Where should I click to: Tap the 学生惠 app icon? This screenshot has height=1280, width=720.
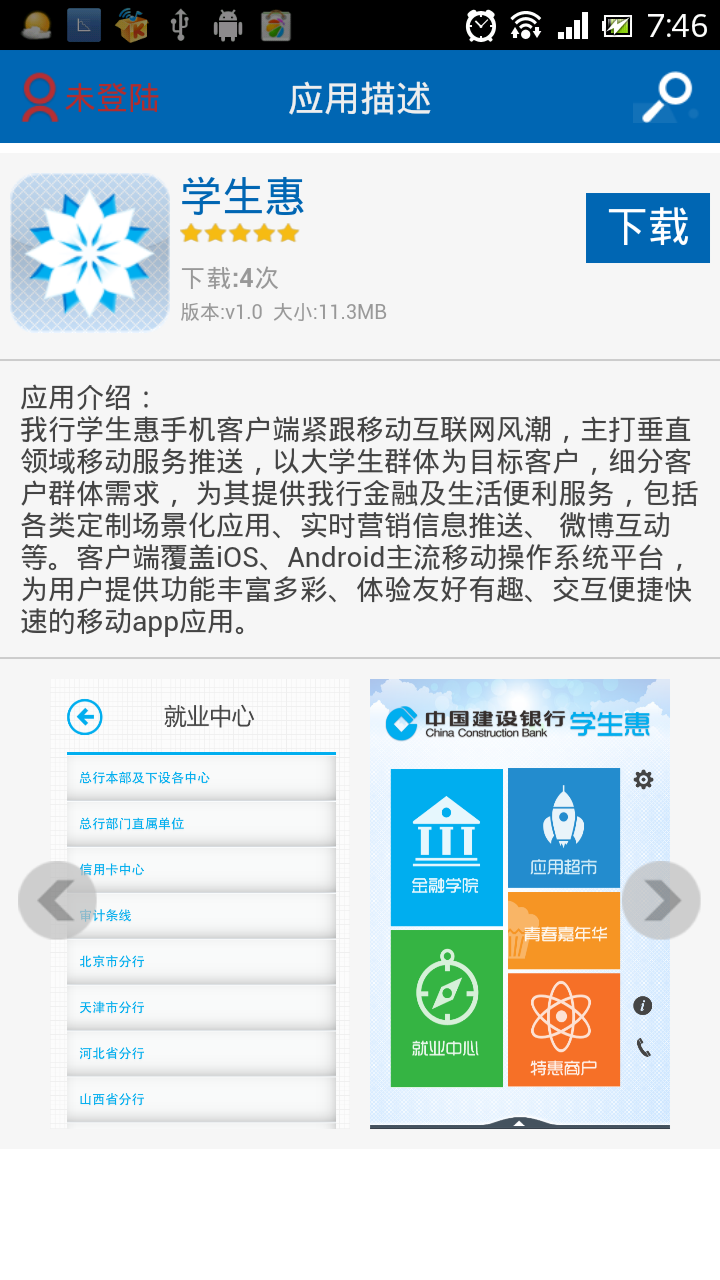tap(90, 252)
